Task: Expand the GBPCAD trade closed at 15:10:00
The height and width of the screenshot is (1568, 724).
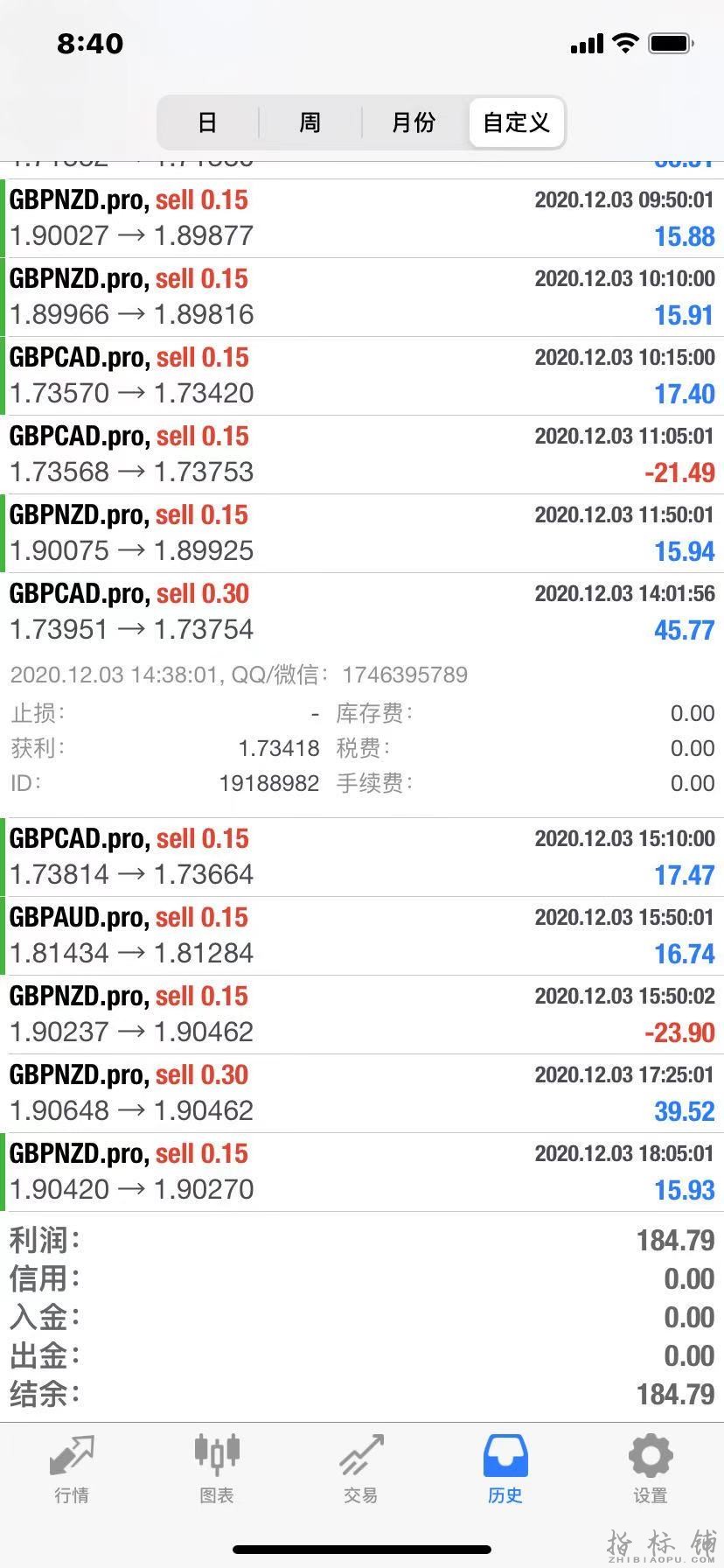Action: tap(362, 857)
